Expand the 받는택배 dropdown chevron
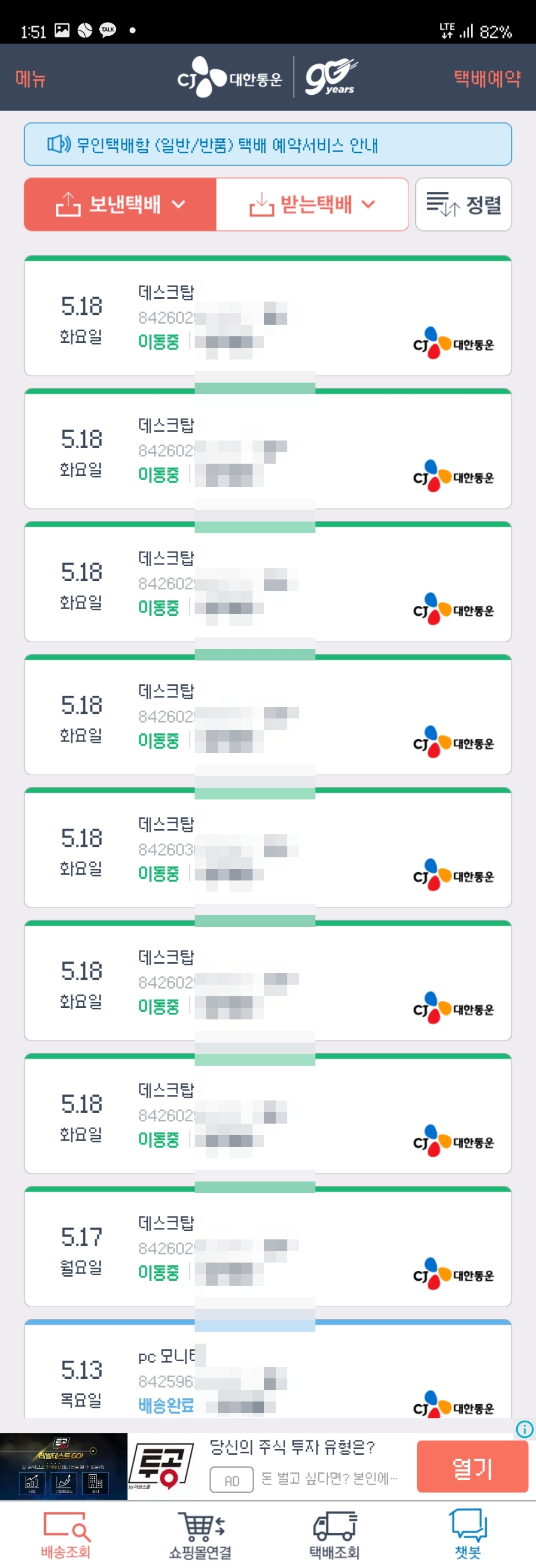Image resolution: width=536 pixels, height=1568 pixels. click(368, 206)
